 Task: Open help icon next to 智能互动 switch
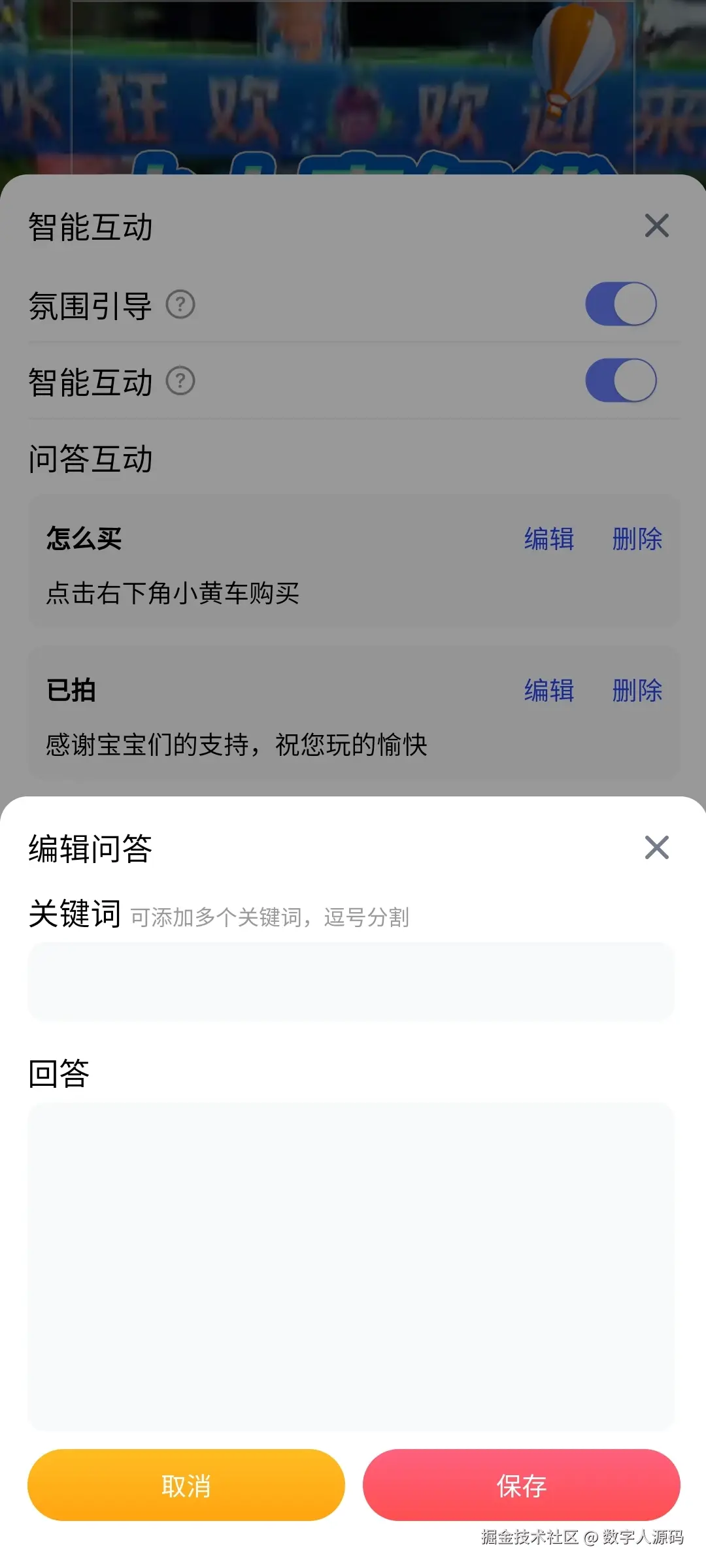[180, 381]
